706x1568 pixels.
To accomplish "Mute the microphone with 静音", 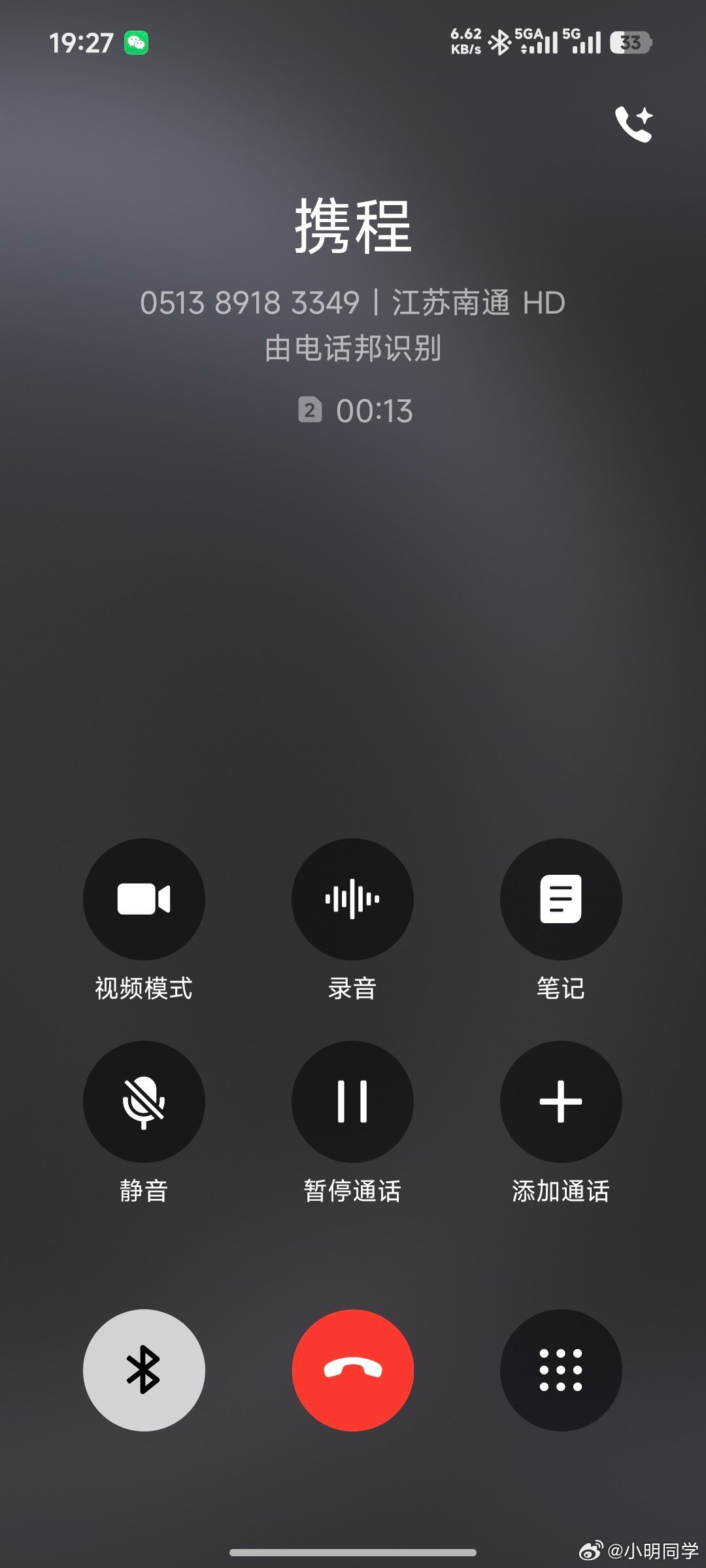I will 144,1102.
